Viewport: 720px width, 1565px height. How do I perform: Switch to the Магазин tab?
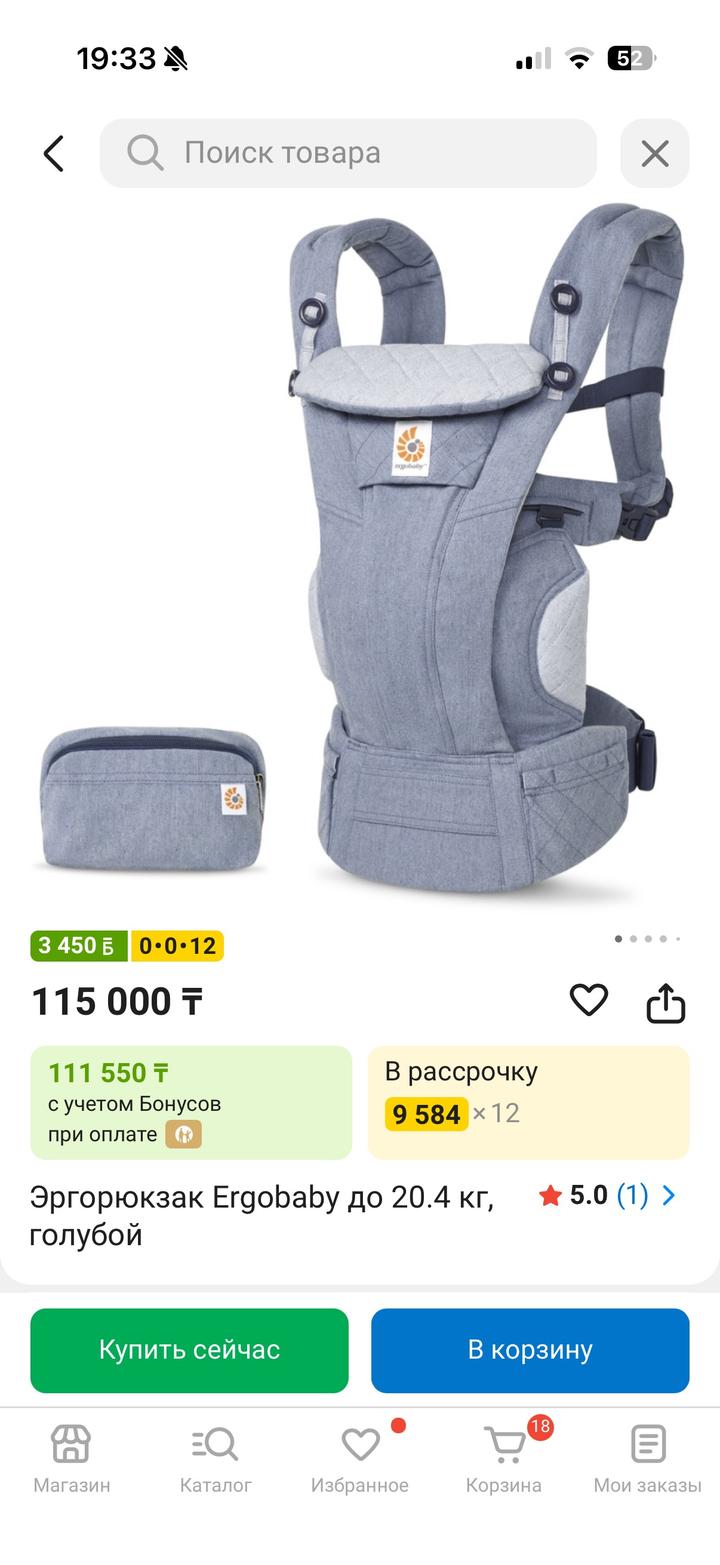point(72,1460)
